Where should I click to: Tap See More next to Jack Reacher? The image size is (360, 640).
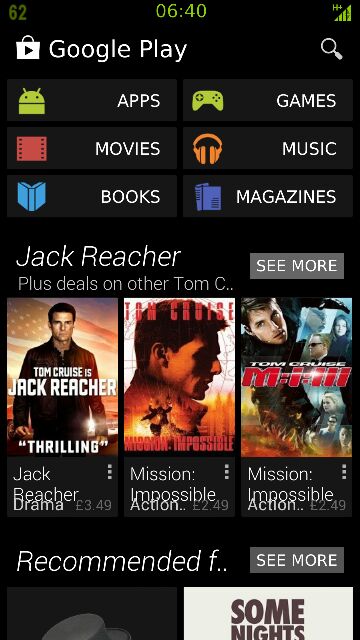click(x=297, y=266)
